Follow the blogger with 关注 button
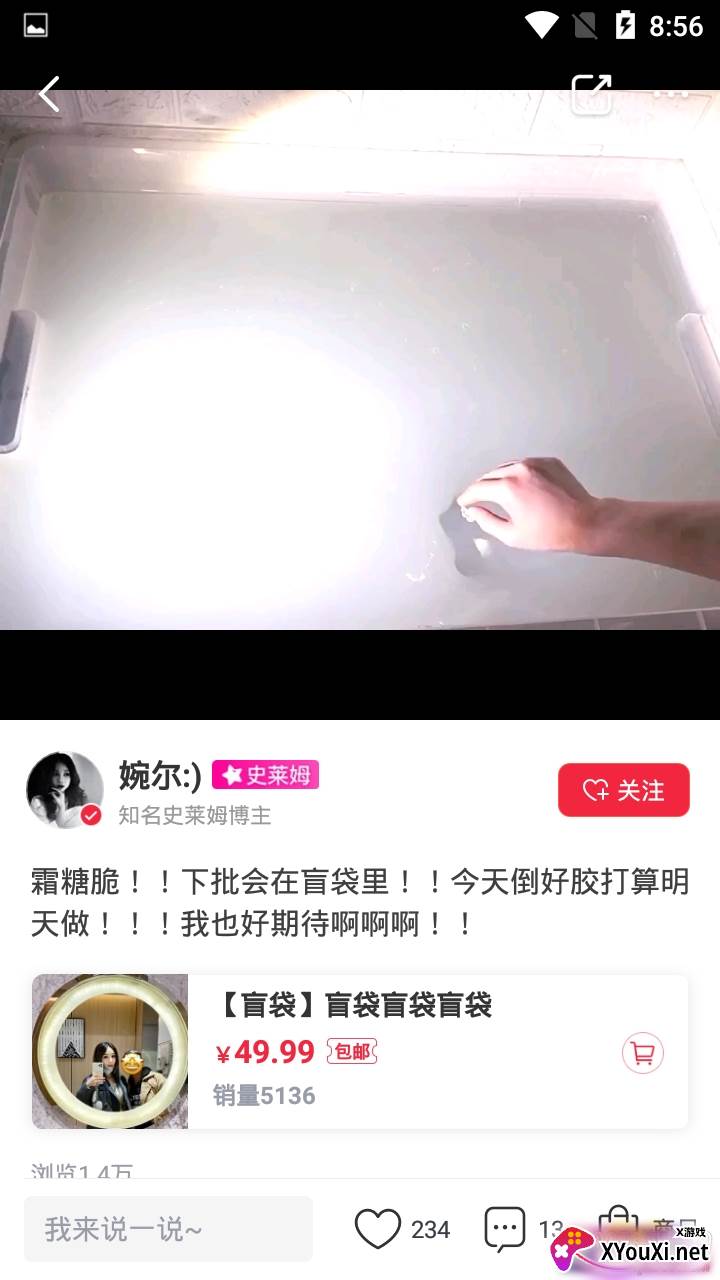This screenshot has width=720, height=1280. coord(623,790)
